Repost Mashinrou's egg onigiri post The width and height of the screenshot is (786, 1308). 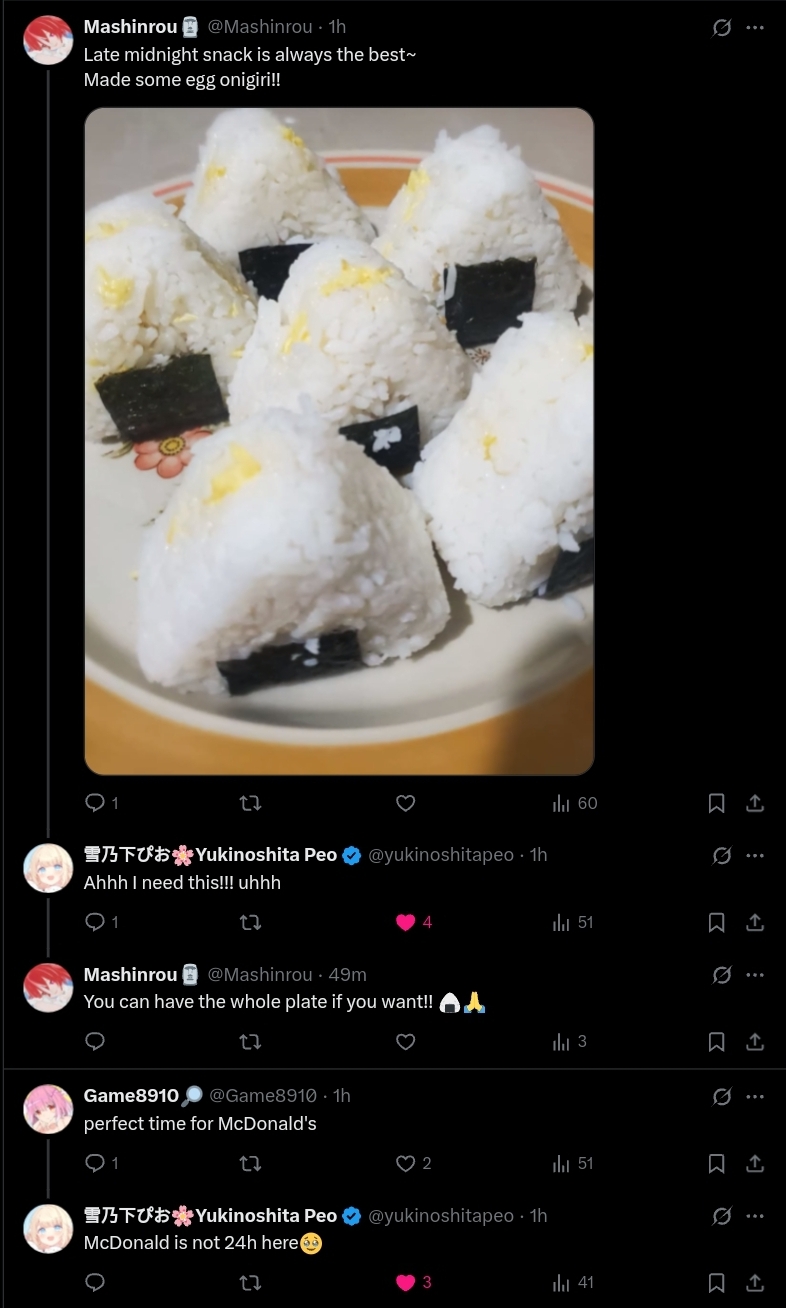[251, 803]
